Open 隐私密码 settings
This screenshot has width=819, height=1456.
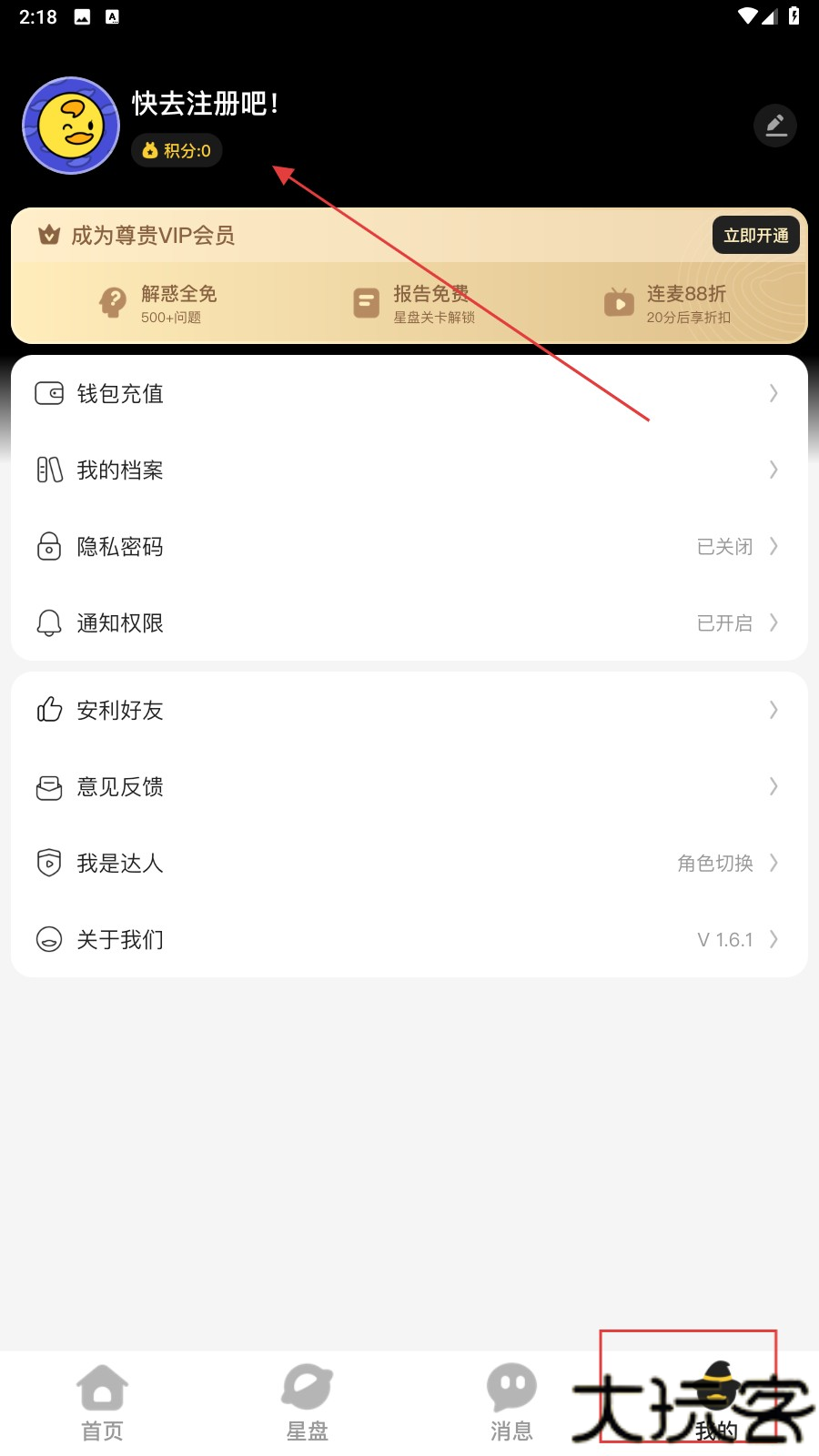coord(409,546)
